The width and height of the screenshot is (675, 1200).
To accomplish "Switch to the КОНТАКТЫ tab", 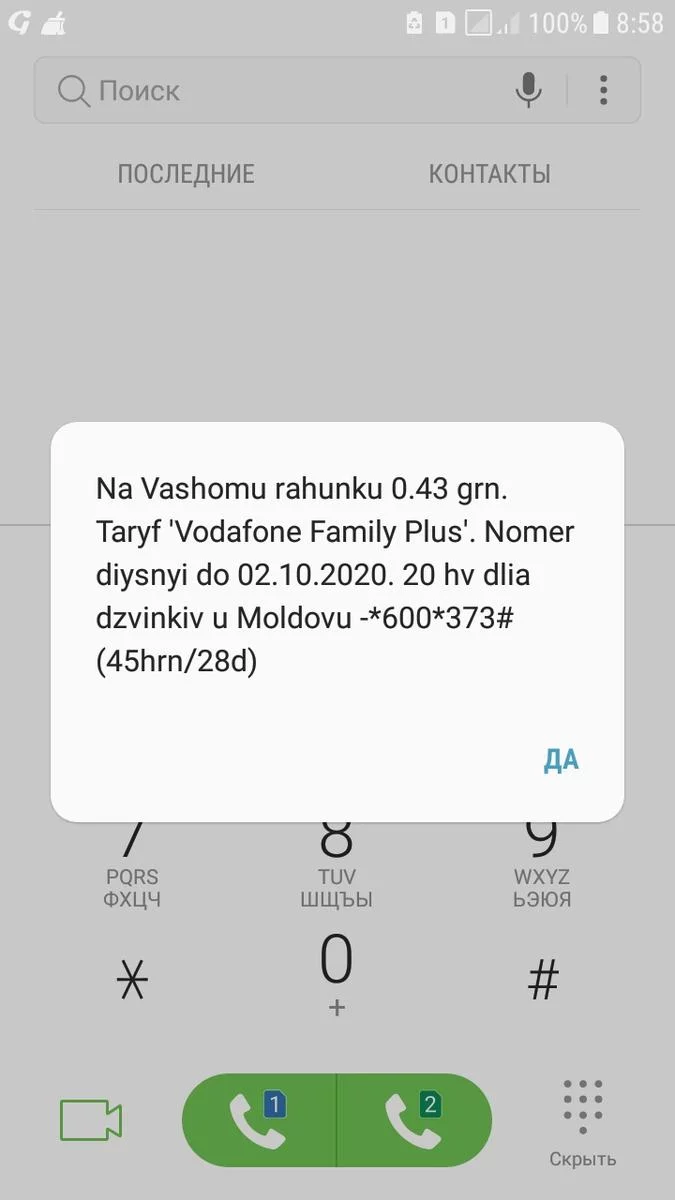I will click(489, 174).
